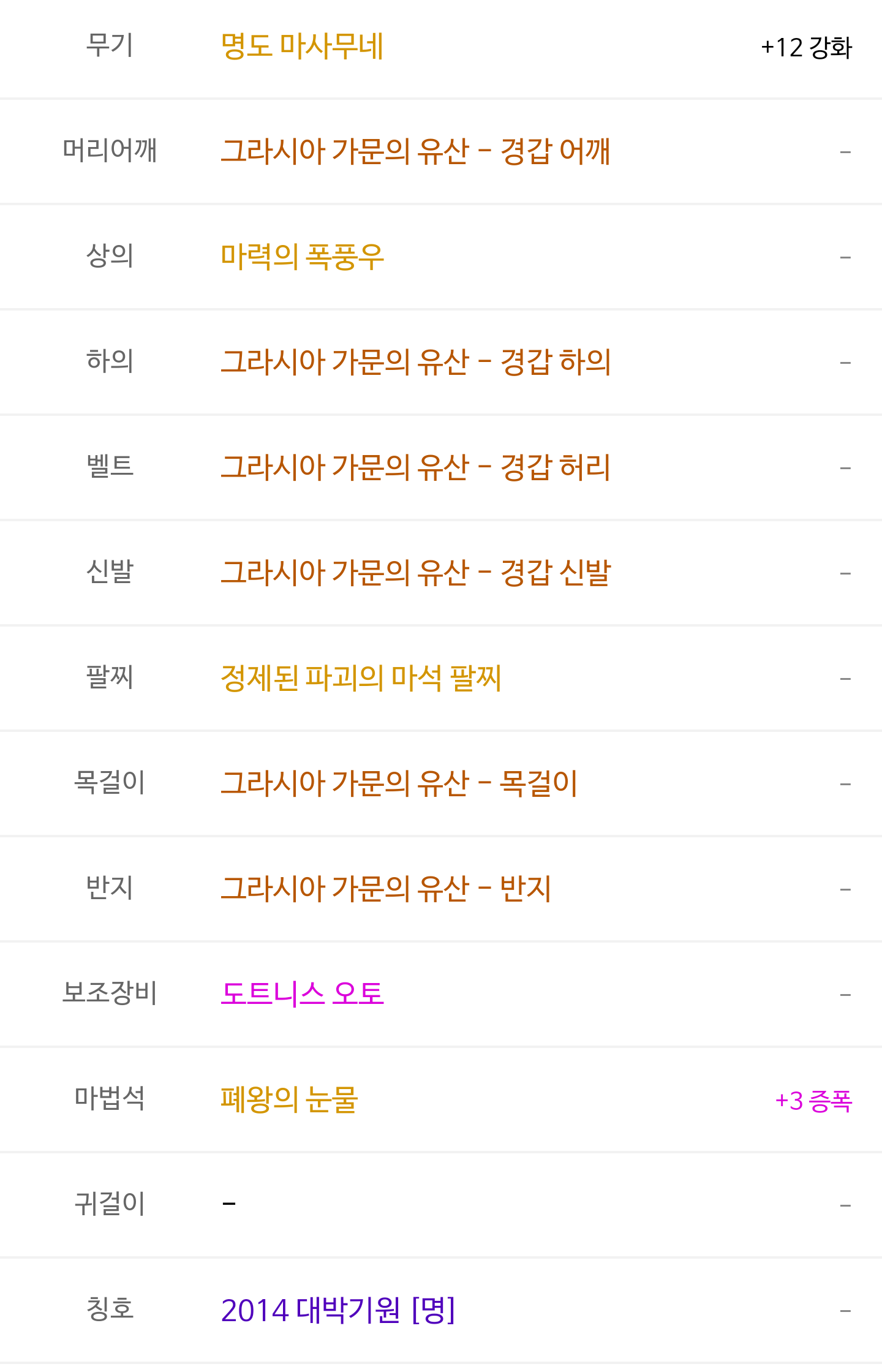Open 그라시아 가문의 유산 - 반지 item
The image size is (882, 1372).
coord(386,889)
